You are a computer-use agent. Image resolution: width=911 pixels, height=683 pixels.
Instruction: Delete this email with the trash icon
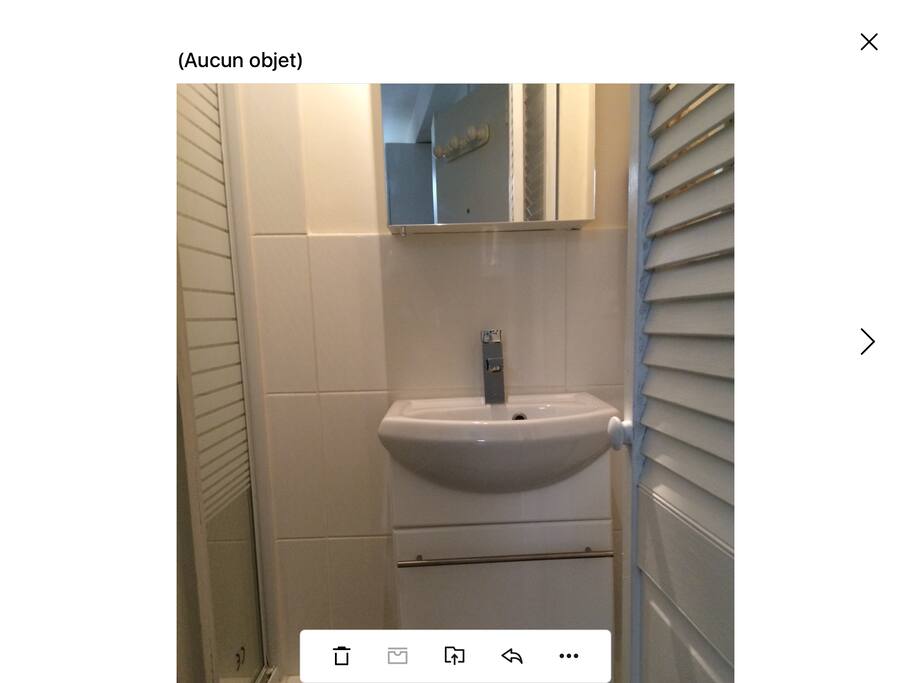[x=342, y=656]
